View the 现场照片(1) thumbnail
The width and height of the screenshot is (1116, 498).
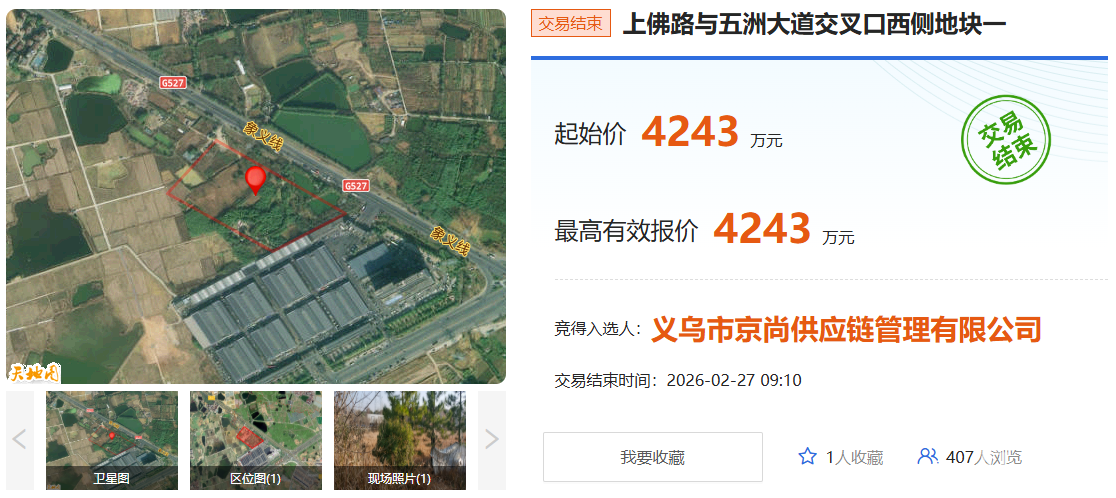click(399, 439)
